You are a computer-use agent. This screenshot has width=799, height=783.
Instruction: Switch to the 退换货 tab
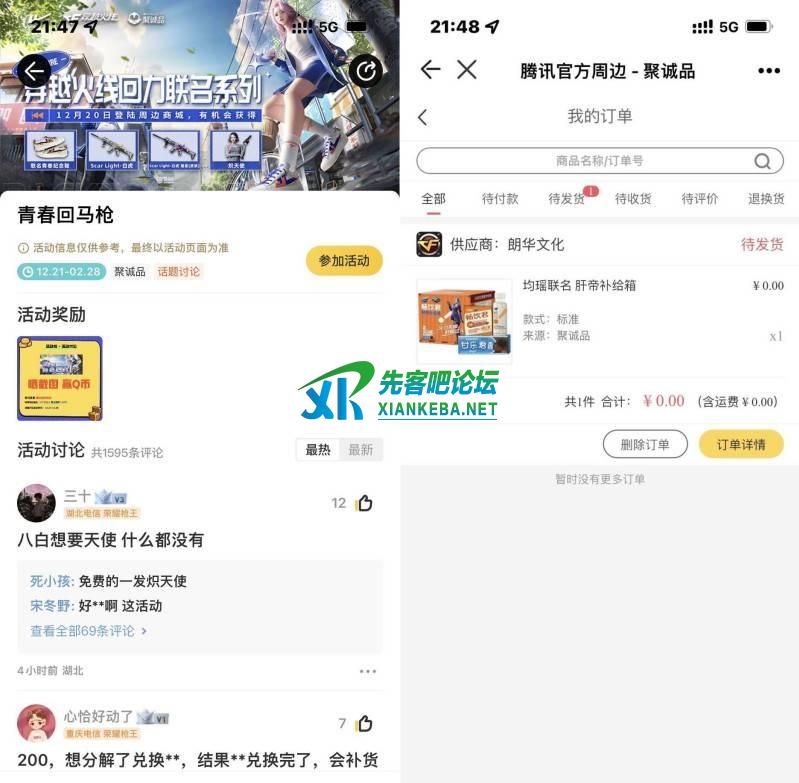pyautogui.click(x=766, y=199)
